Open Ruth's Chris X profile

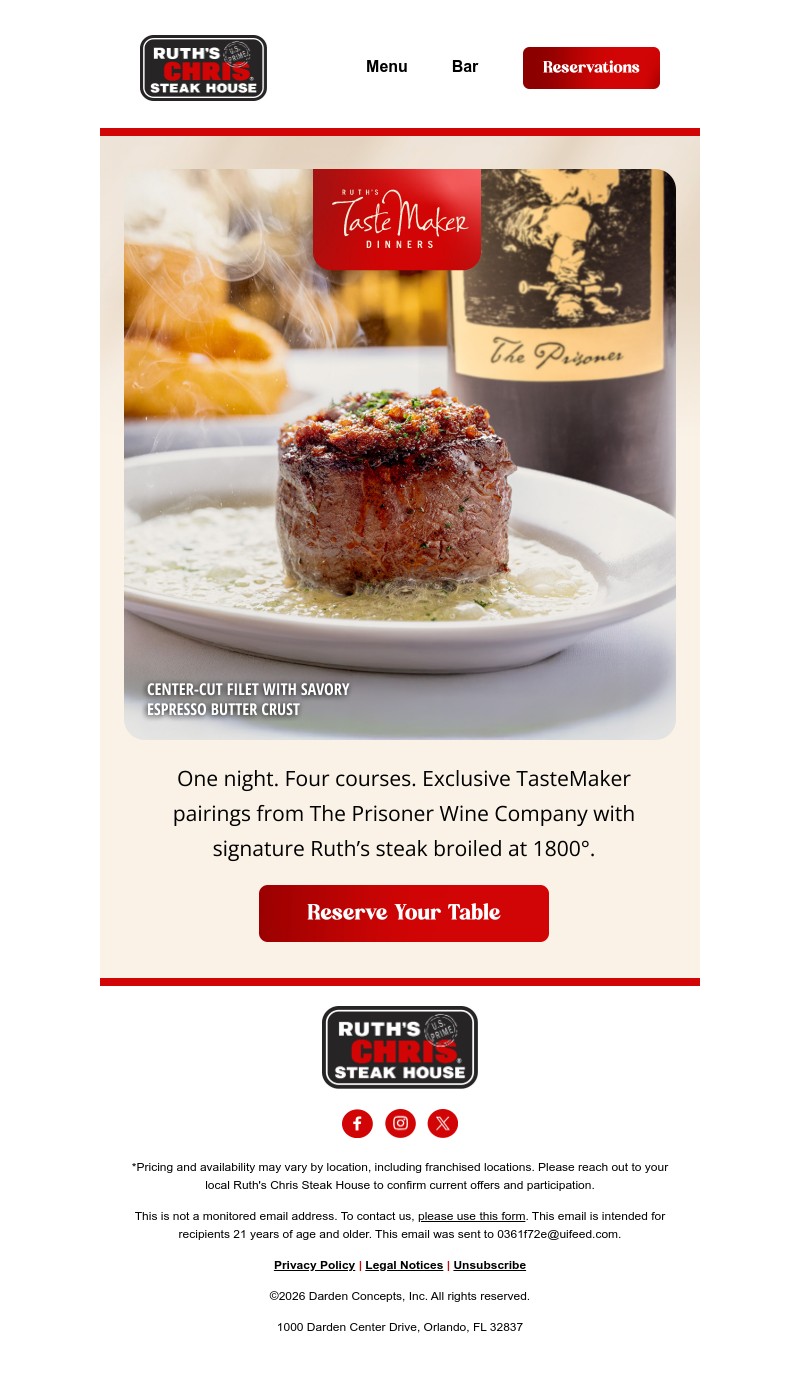tap(443, 1123)
